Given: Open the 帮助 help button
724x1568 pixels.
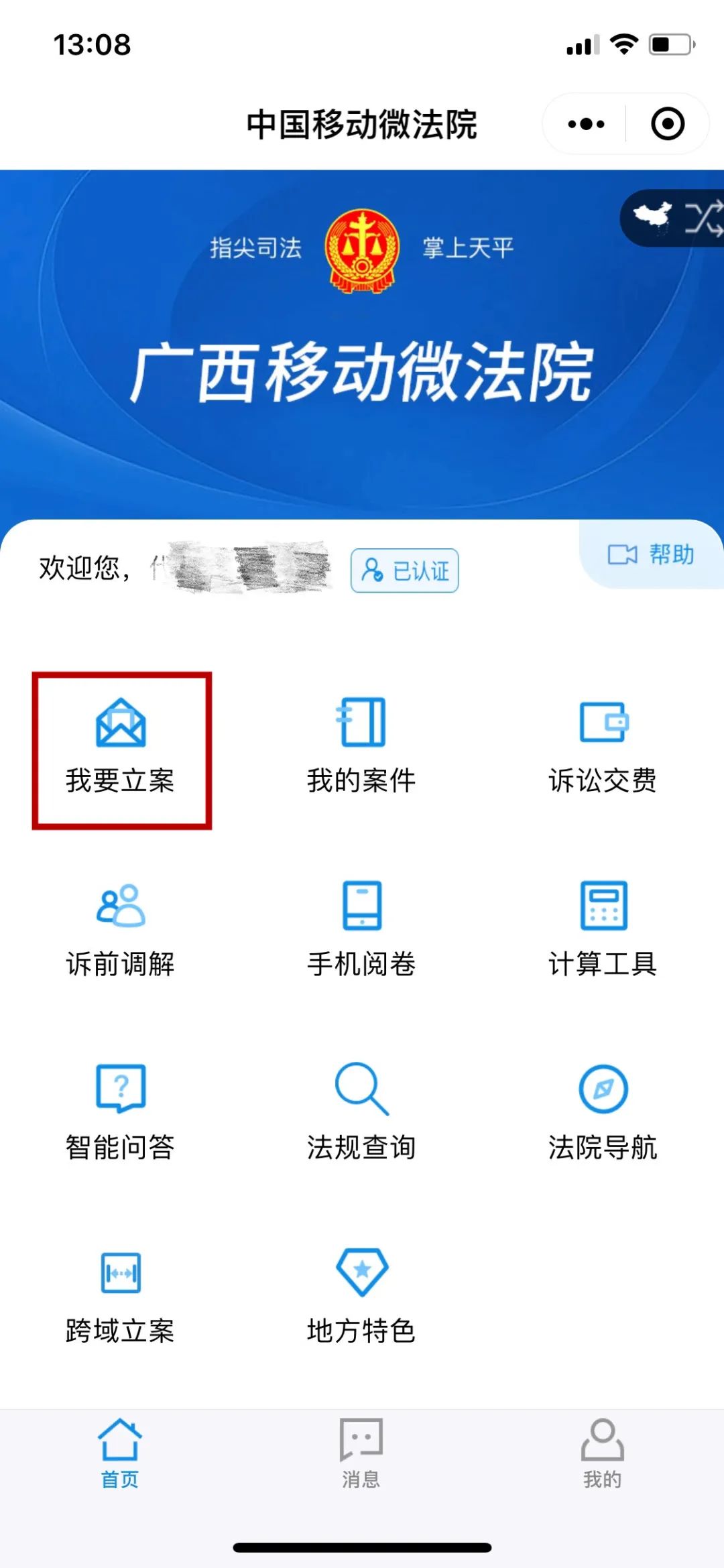Looking at the screenshot, I should (x=651, y=554).
